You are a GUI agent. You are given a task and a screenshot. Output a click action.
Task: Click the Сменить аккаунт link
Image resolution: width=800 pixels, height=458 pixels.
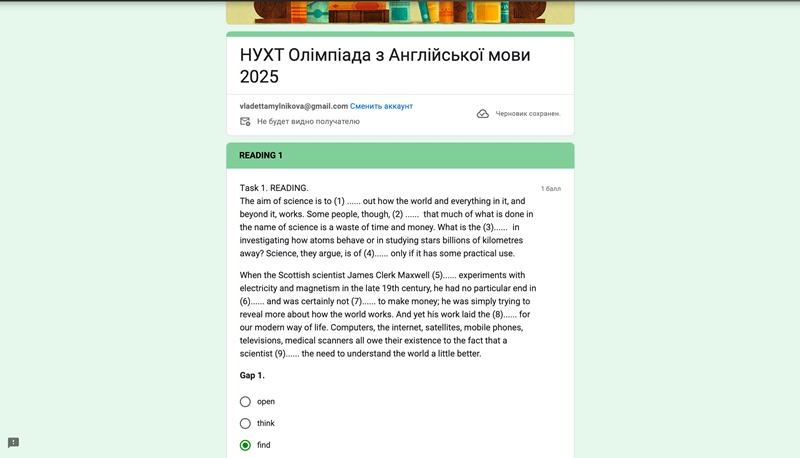coord(381,106)
